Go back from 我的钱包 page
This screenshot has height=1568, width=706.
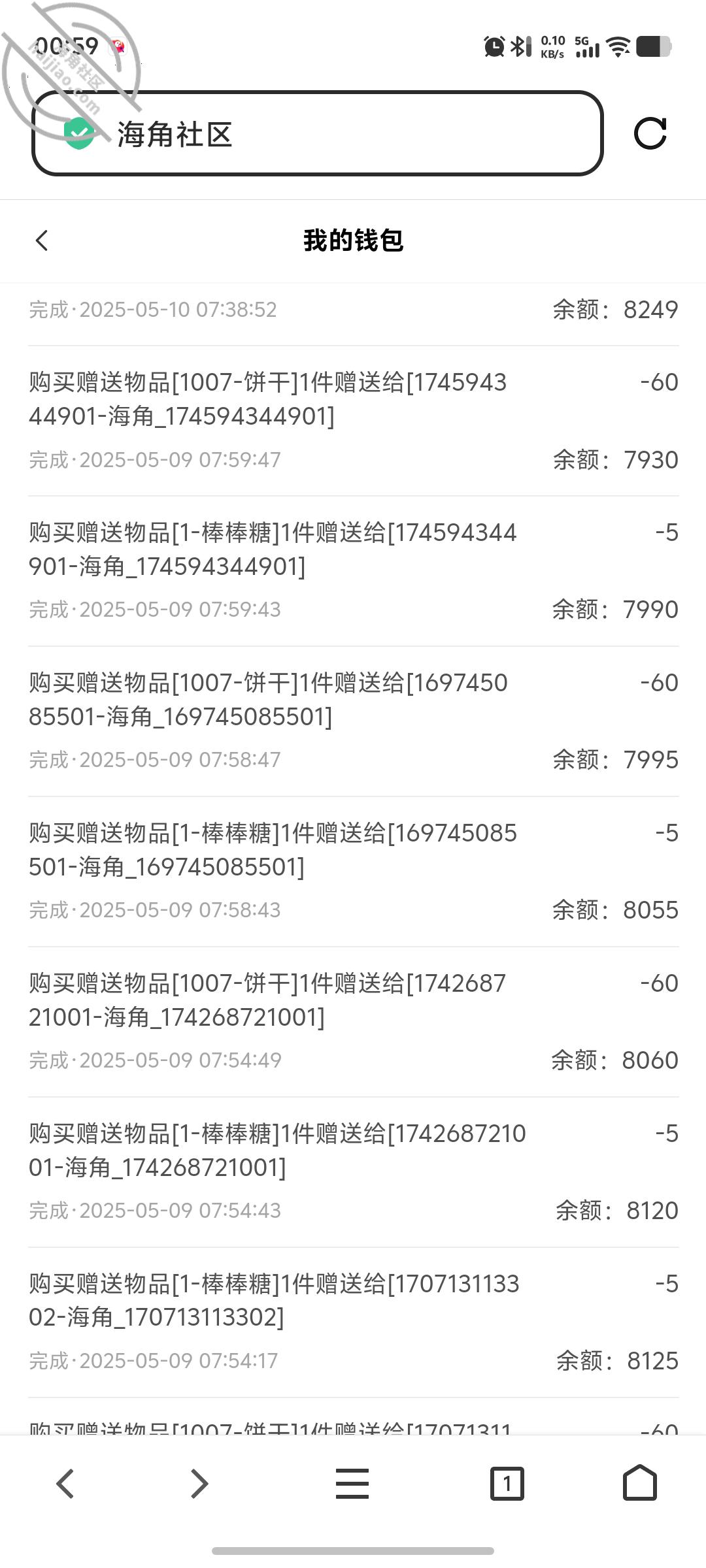click(42, 240)
